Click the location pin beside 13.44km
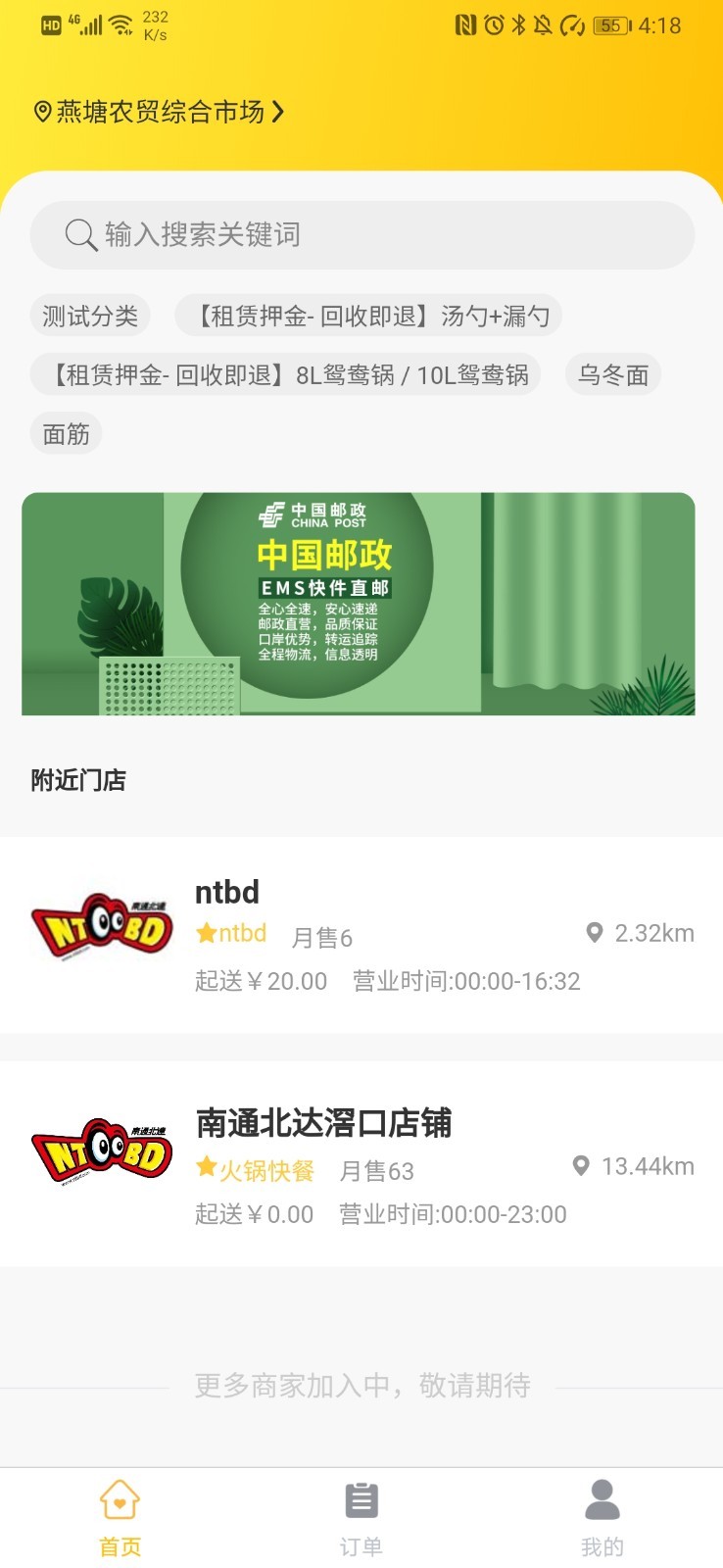 (x=582, y=1166)
